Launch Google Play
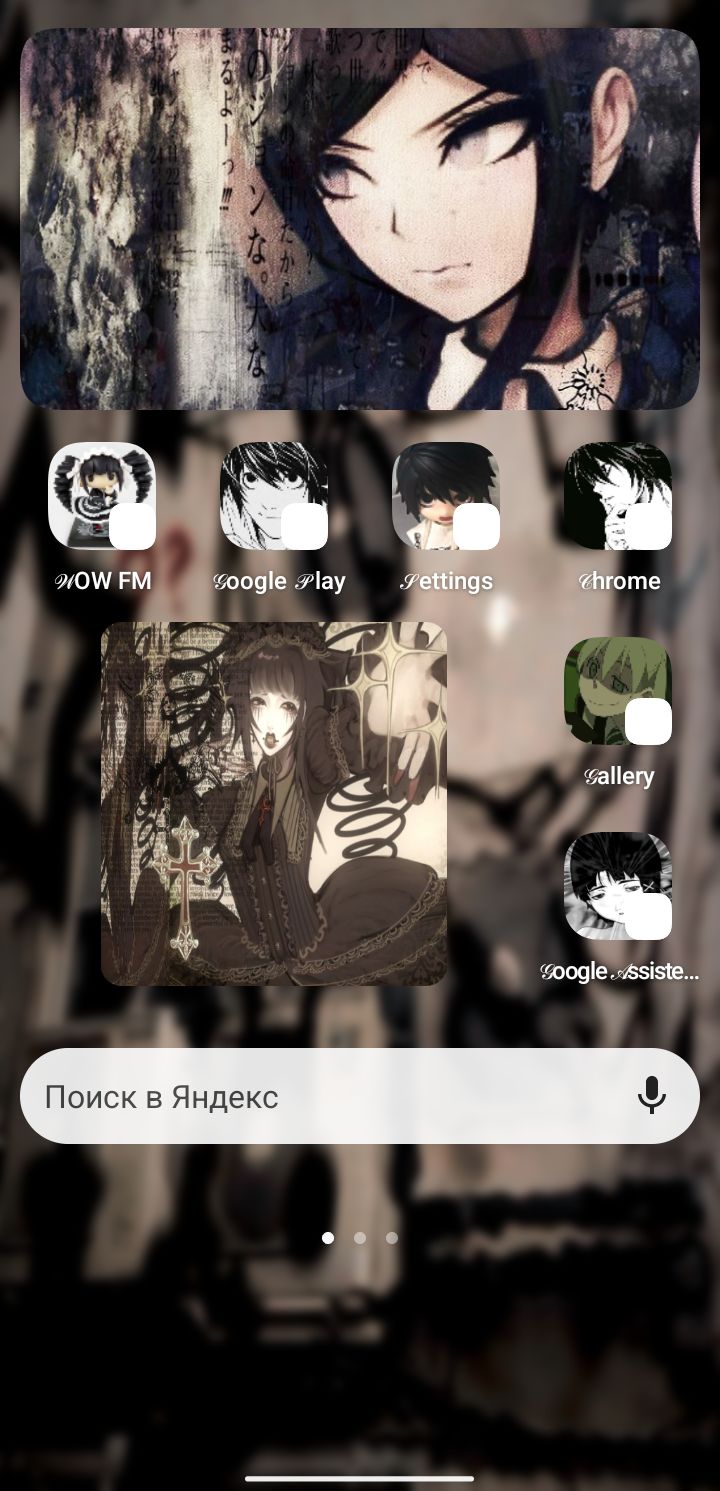 click(x=274, y=496)
